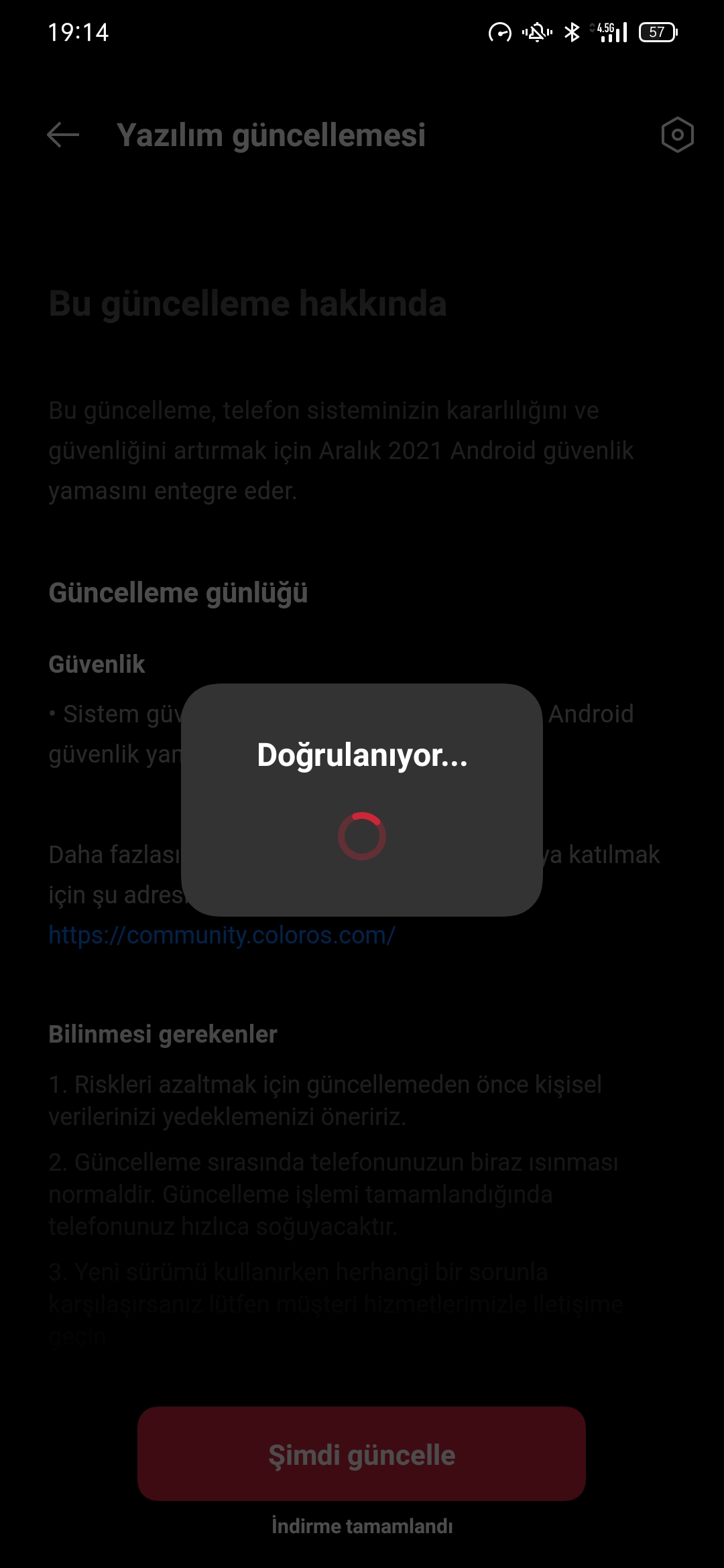Tap the Şimdi güncelle button
This screenshot has height=1568, width=724.
point(361,1453)
